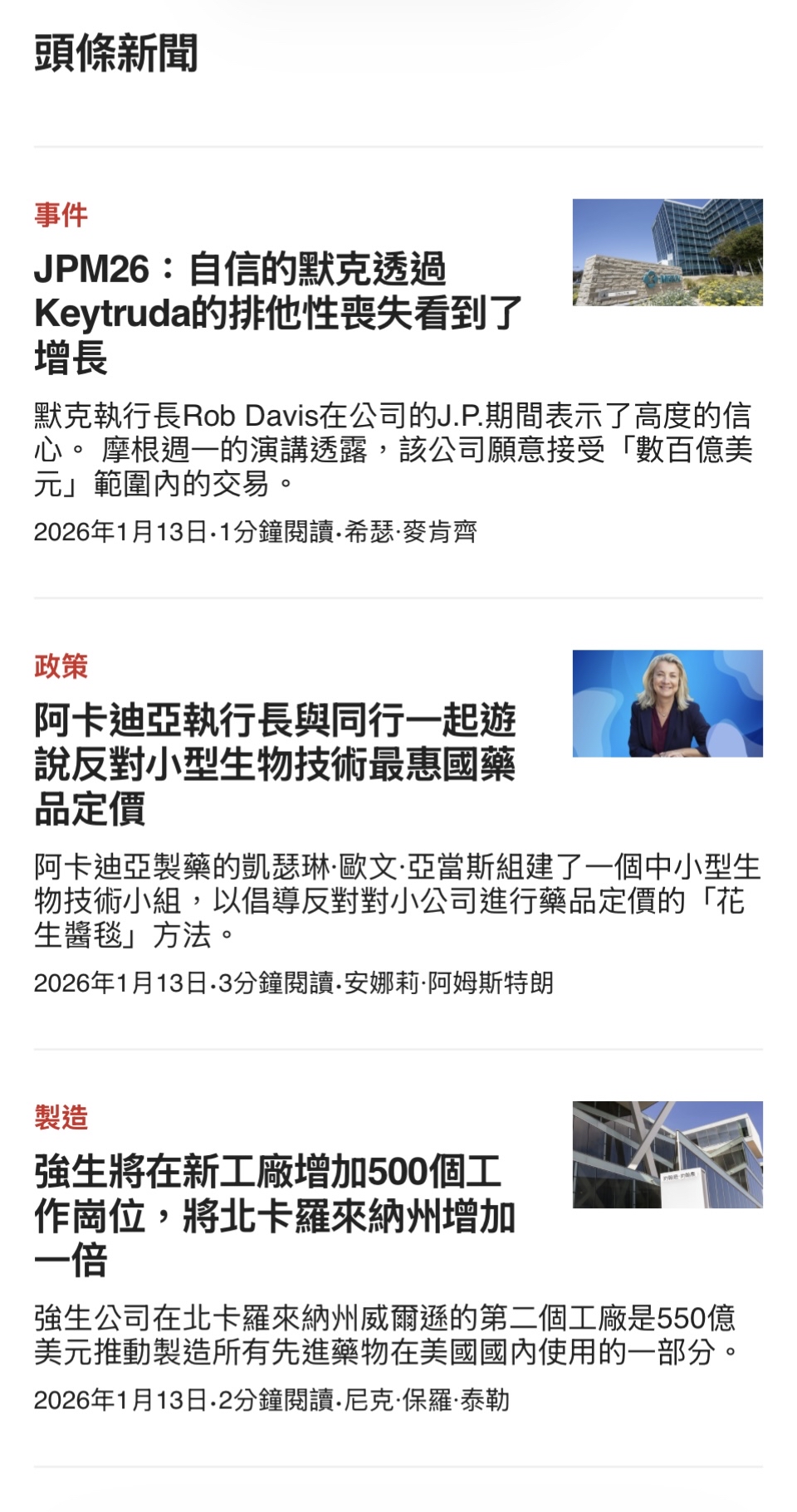
Task: View the 強生 building thumbnail image
Action: tap(667, 1154)
